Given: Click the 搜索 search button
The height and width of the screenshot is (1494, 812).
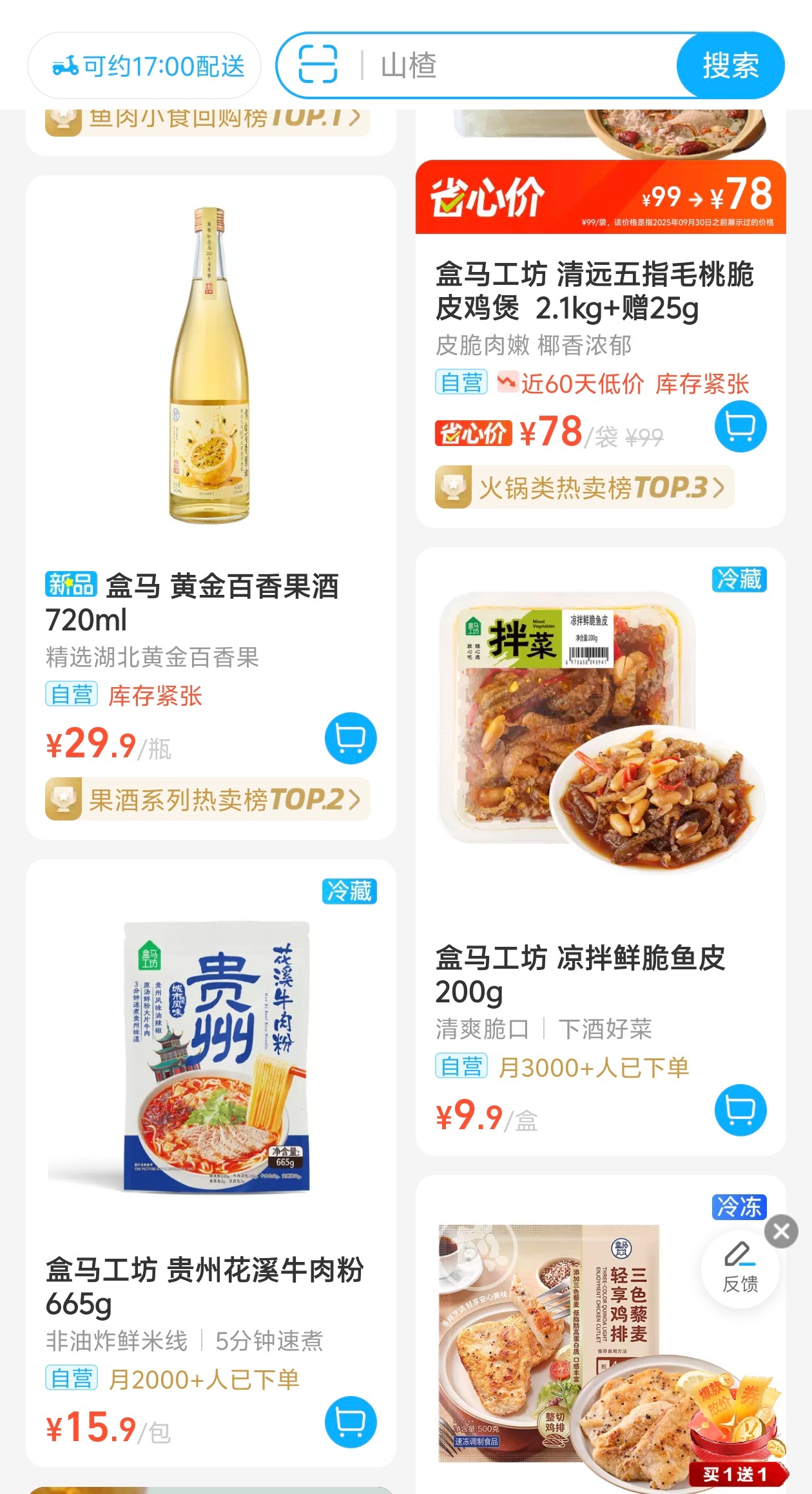Looking at the screenshot, I should coord(730,65).
